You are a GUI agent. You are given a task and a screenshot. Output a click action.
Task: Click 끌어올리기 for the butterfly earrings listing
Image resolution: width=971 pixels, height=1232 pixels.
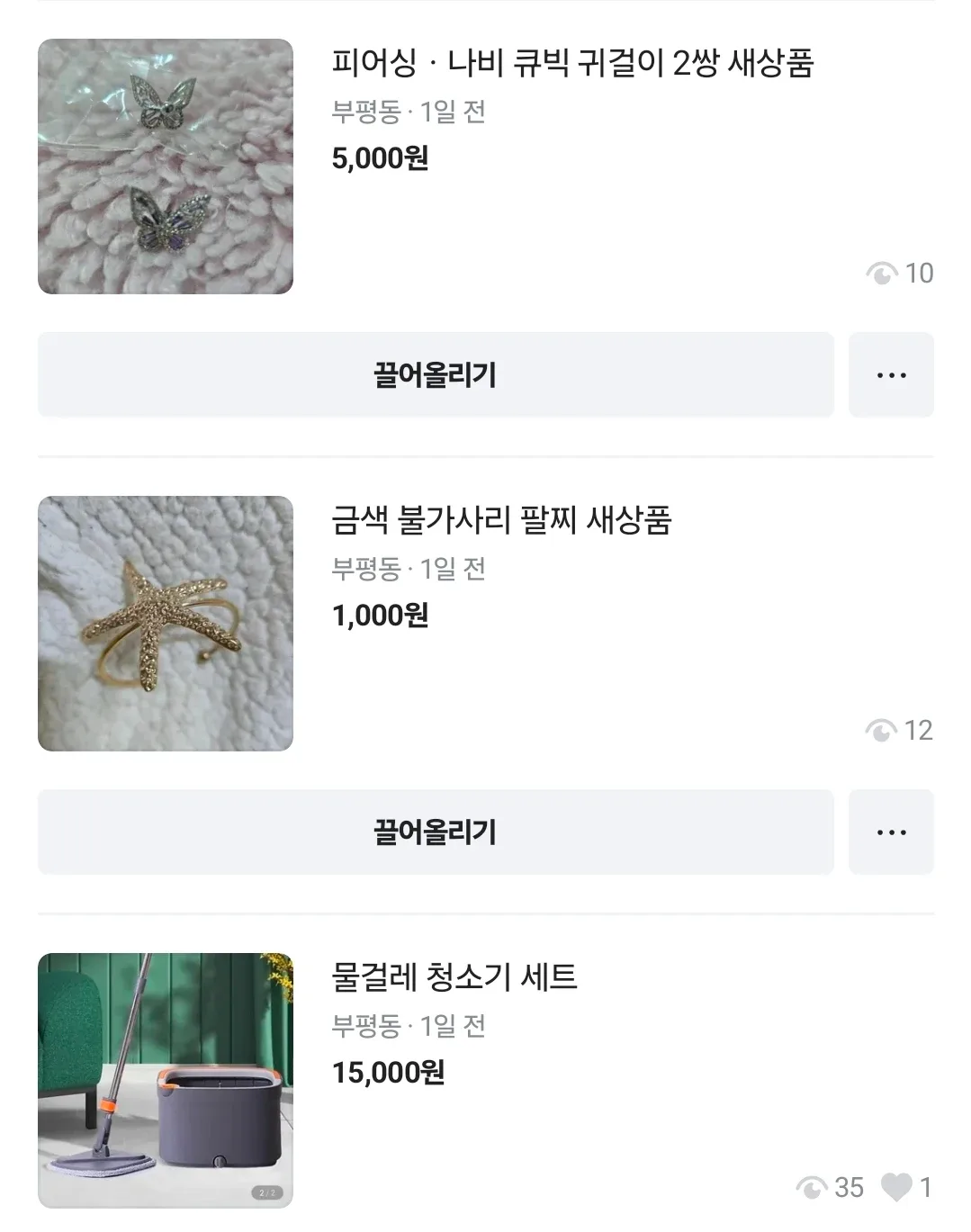point(435,374)
